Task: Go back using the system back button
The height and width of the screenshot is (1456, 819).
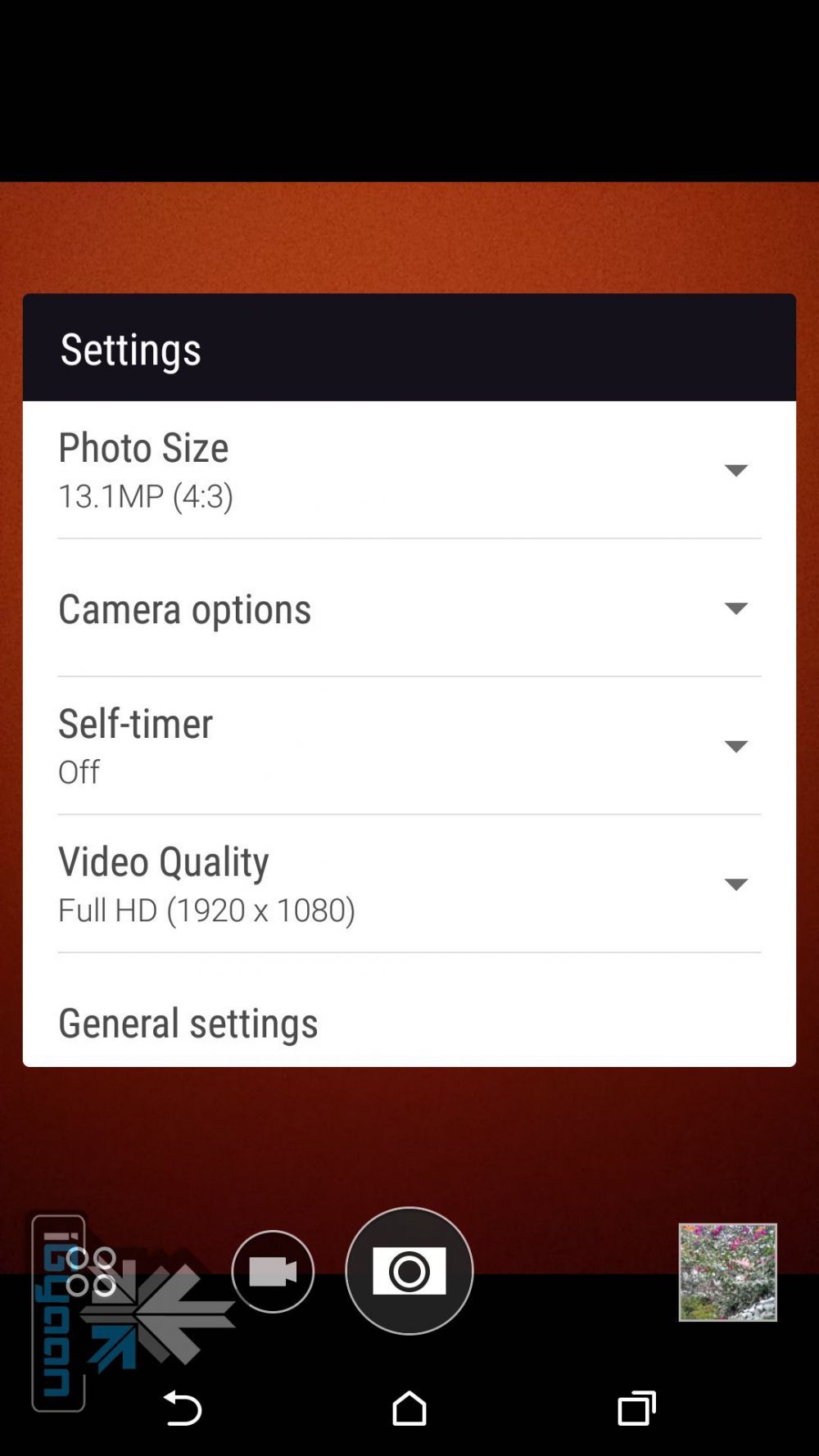Action: [x=183, y=1409]
